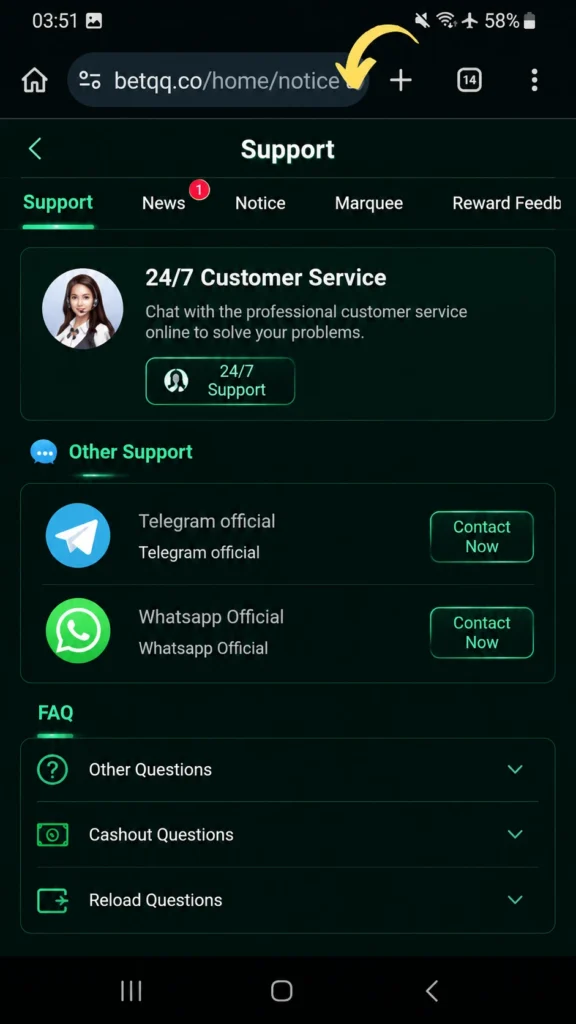Viewport: 576px width, 1024px height.
Task: Open the browser overflow menu
Action: pyautogui.click(x=534, y=80)
